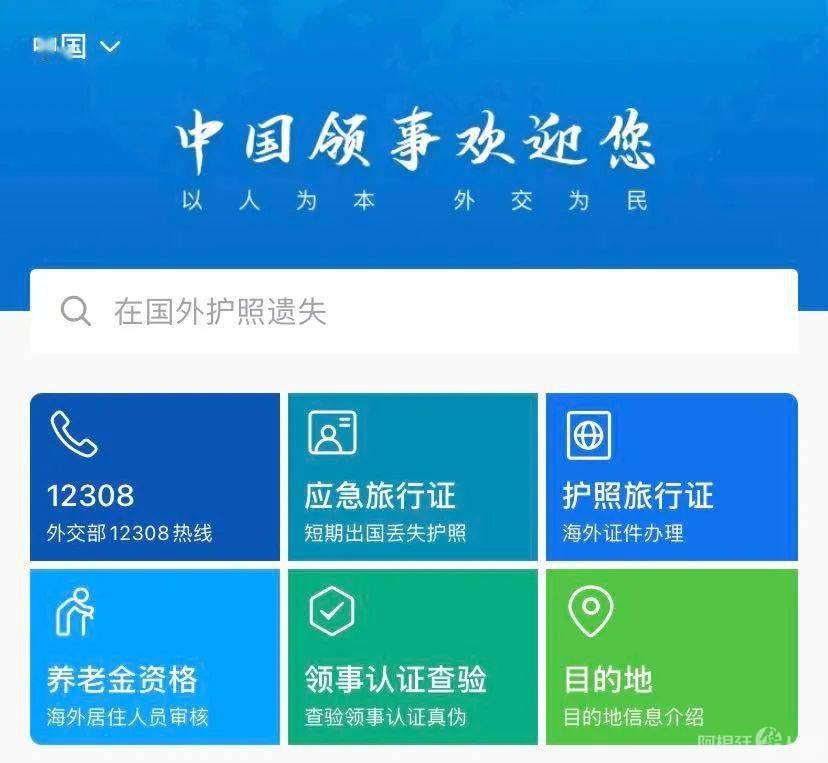The height and width of the screenshot is (763, 828).
Task: Select the 护照旅行证 tile
Action: point(671,477)
